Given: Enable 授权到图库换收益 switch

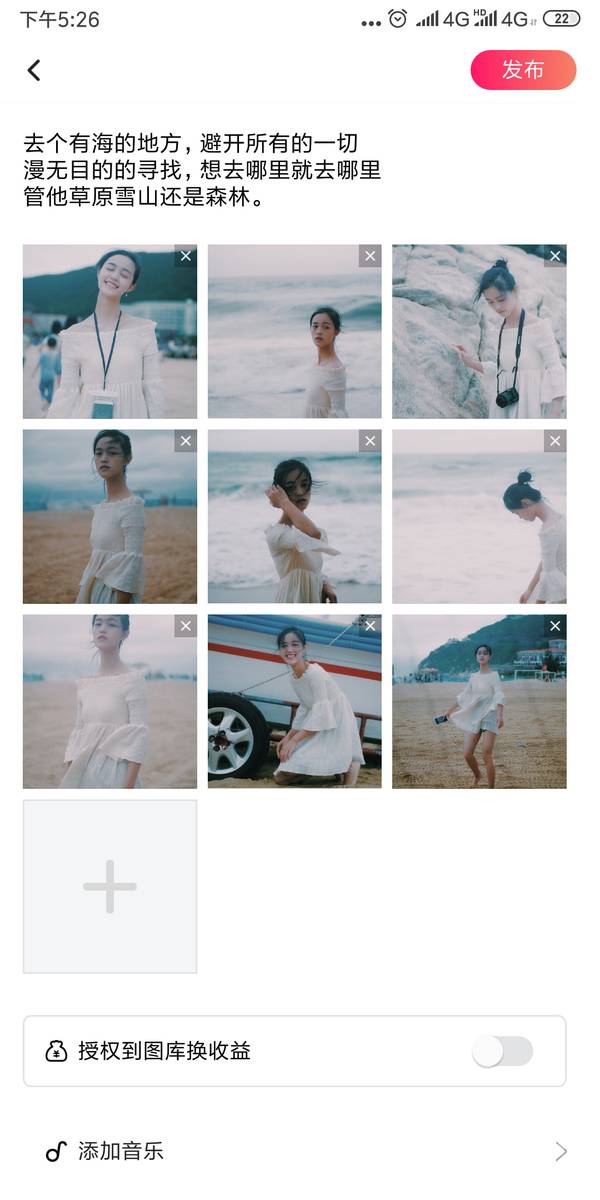Looking at the screenshot, I should [x=502, y=1051].
